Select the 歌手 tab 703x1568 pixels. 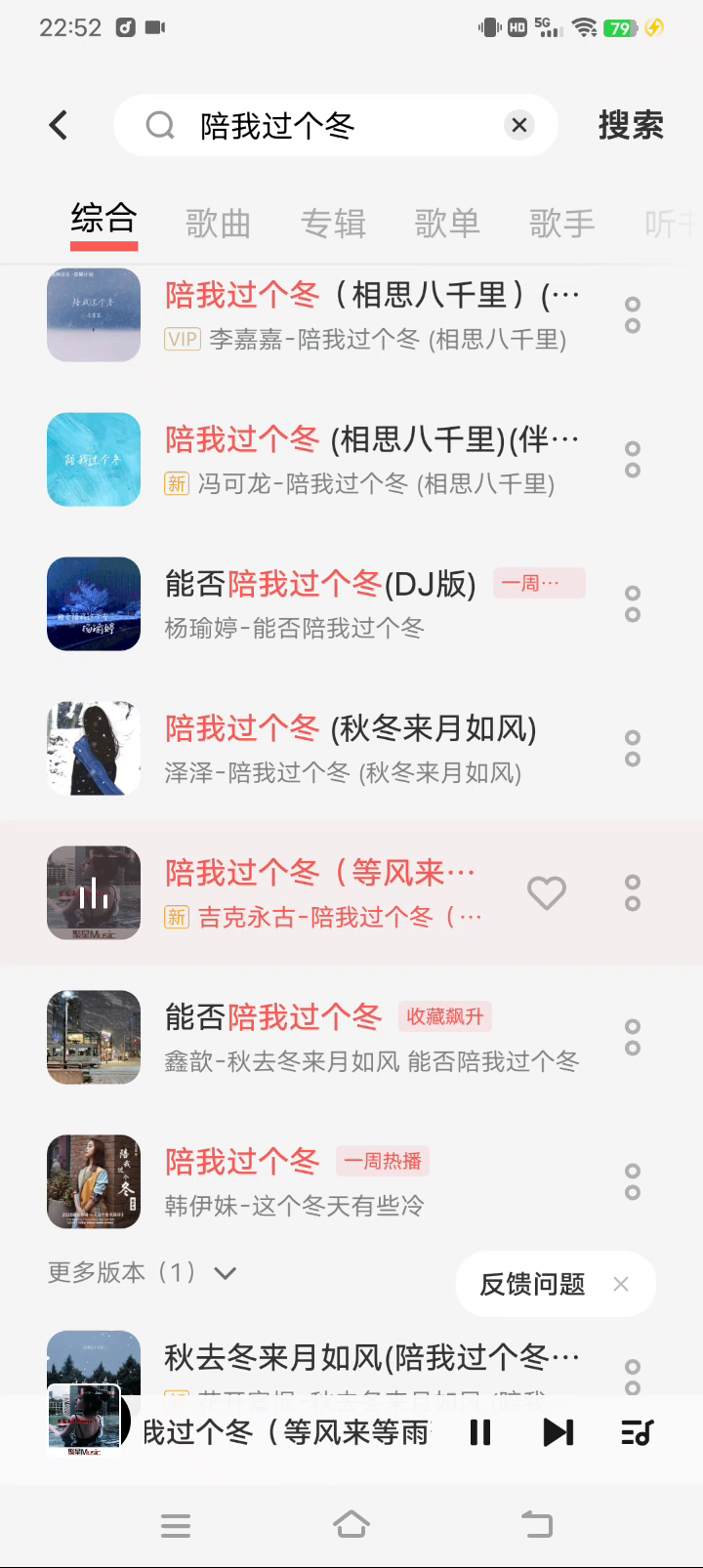[x=561, y=224]
